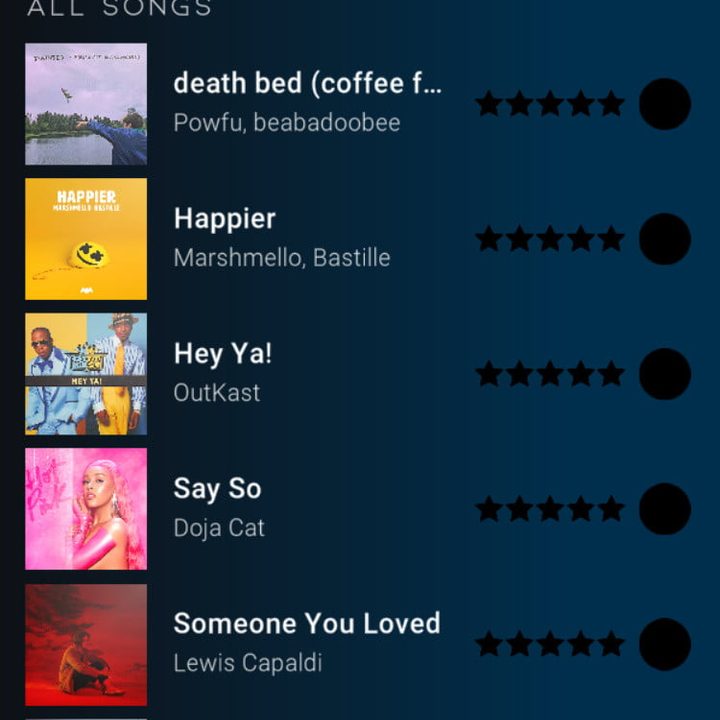Rate Hey Ya! using its star rating
This screenshot has height=720, width=720.
tap(550, 374)
